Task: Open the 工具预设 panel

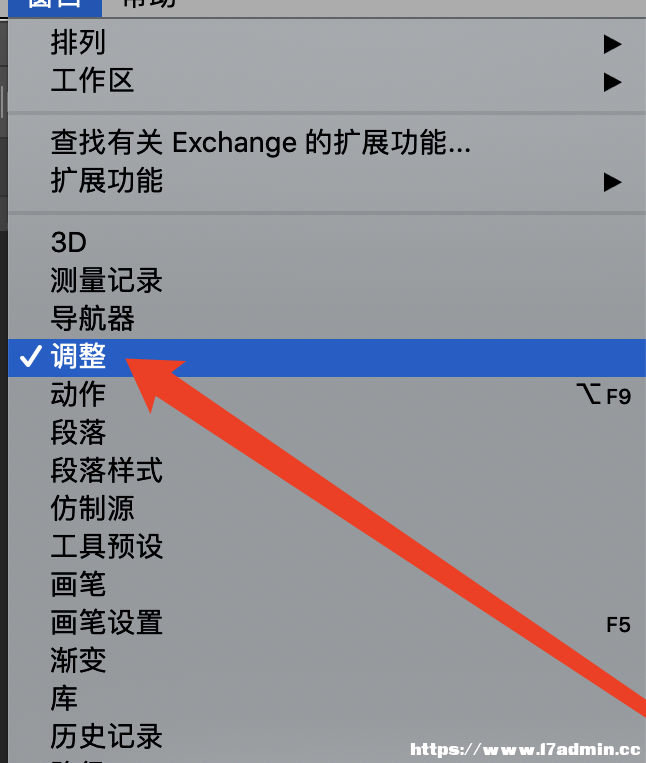Action: tap(106, 547)
